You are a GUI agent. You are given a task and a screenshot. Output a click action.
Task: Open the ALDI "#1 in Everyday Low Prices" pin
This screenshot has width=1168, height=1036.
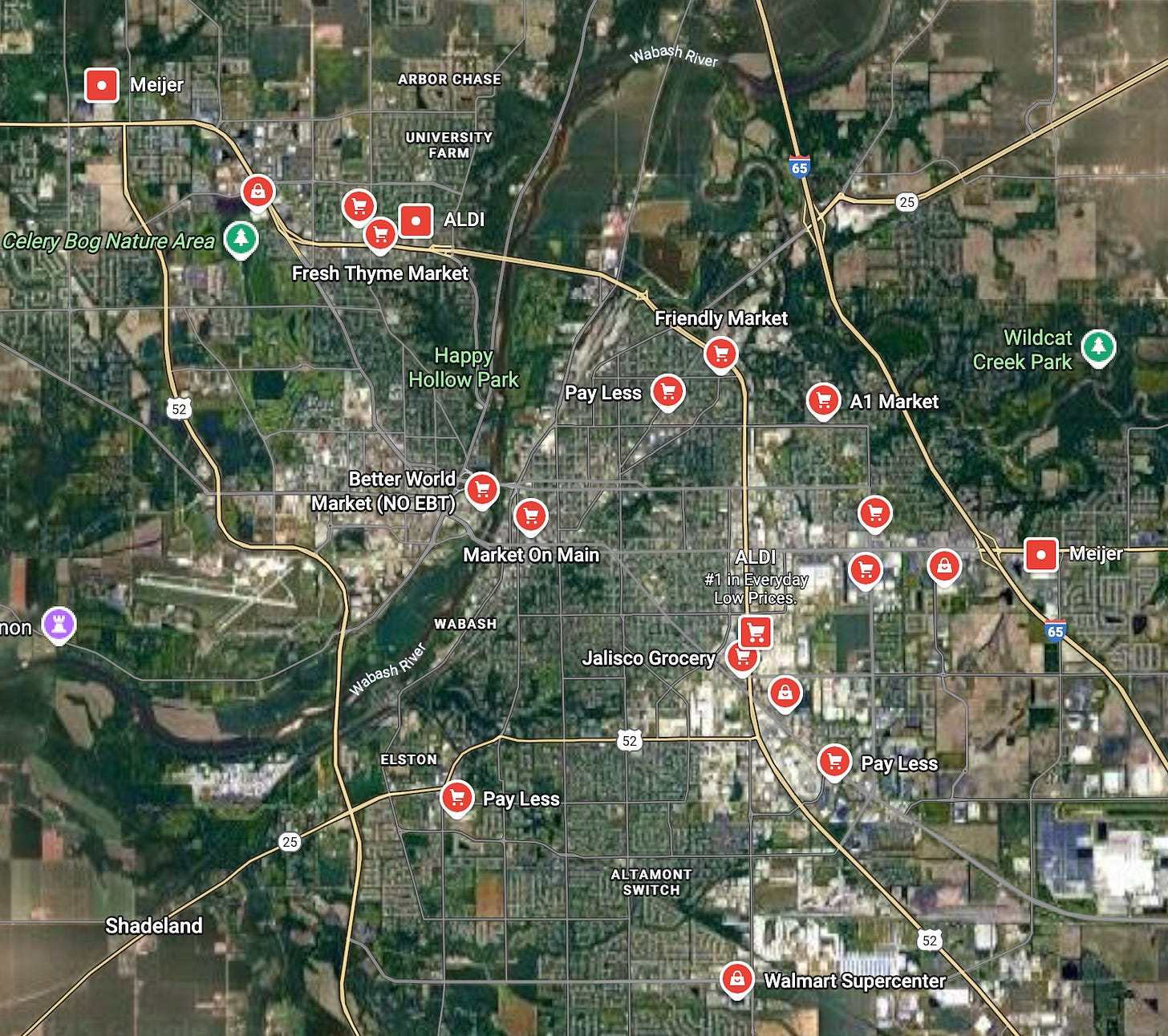(x=756, y=633)
